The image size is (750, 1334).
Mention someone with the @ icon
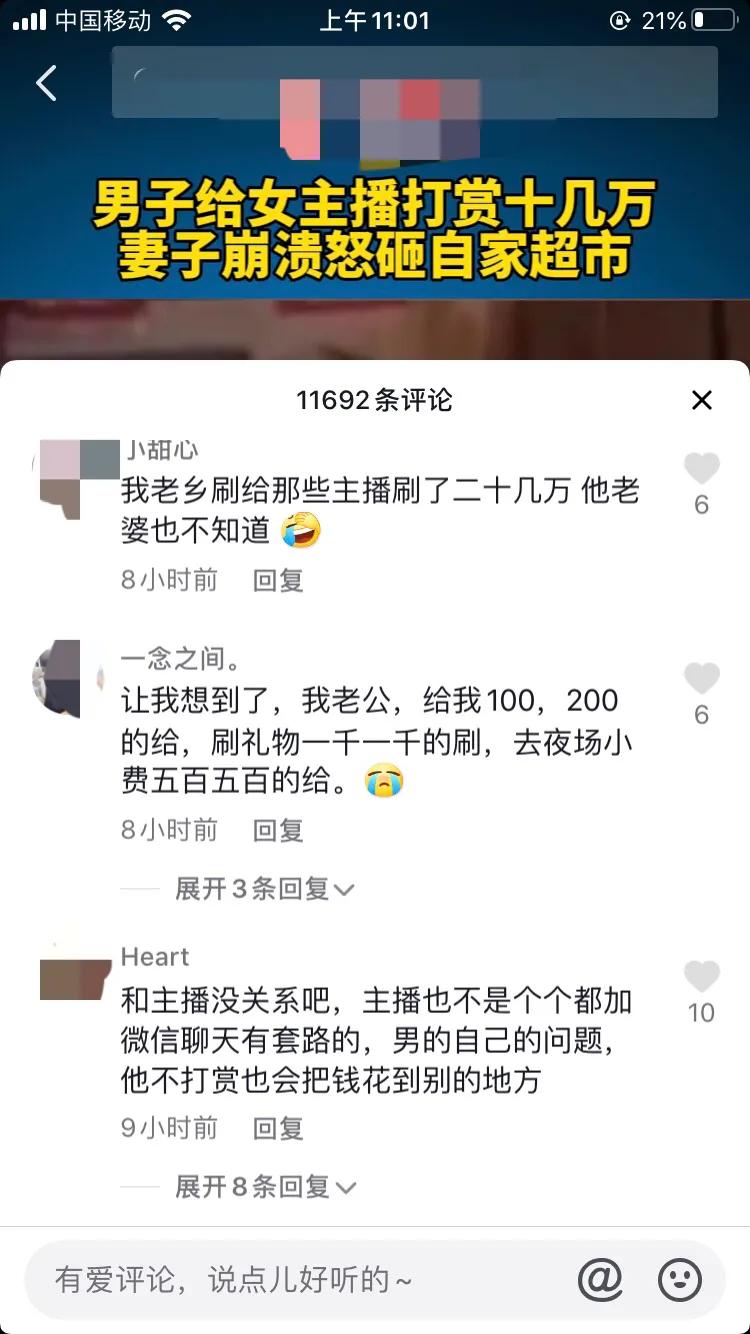pos(600,1279)
